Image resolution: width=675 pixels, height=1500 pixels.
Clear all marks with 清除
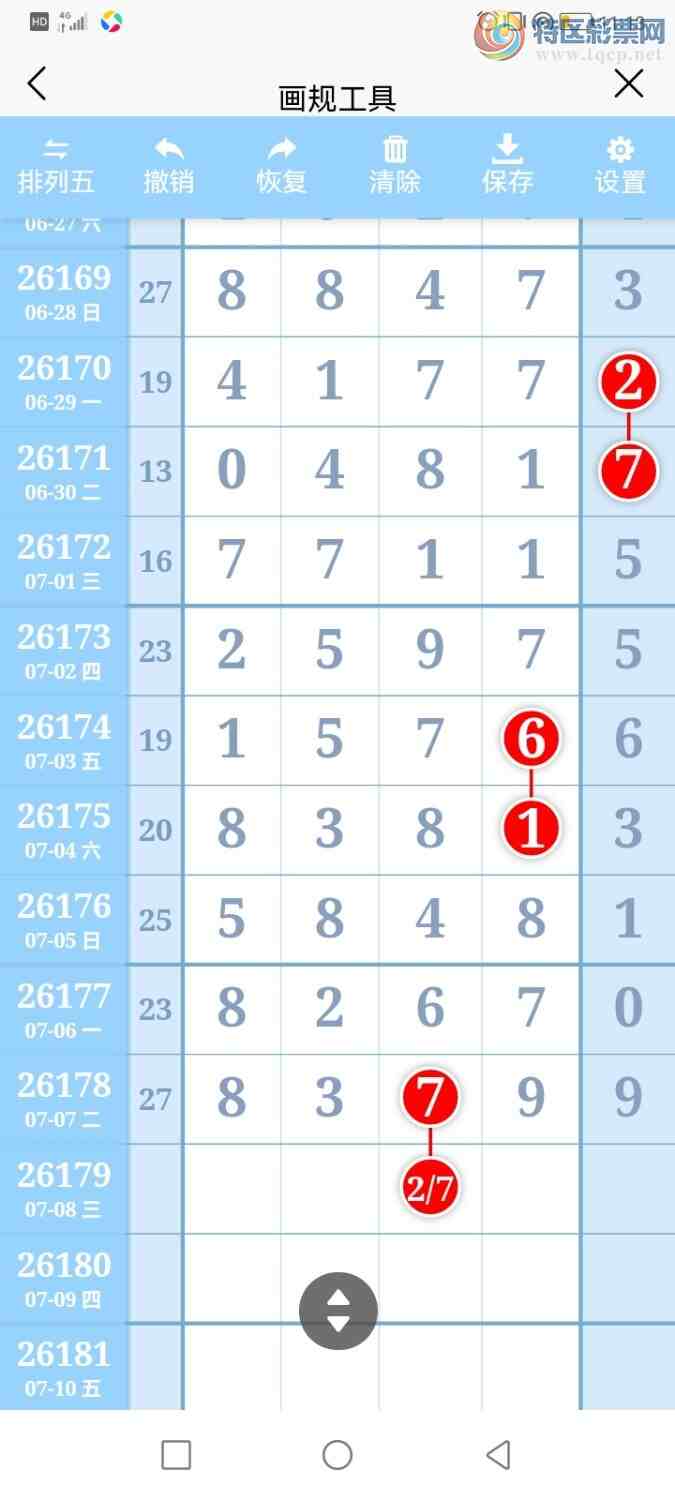tap(395, 167)
